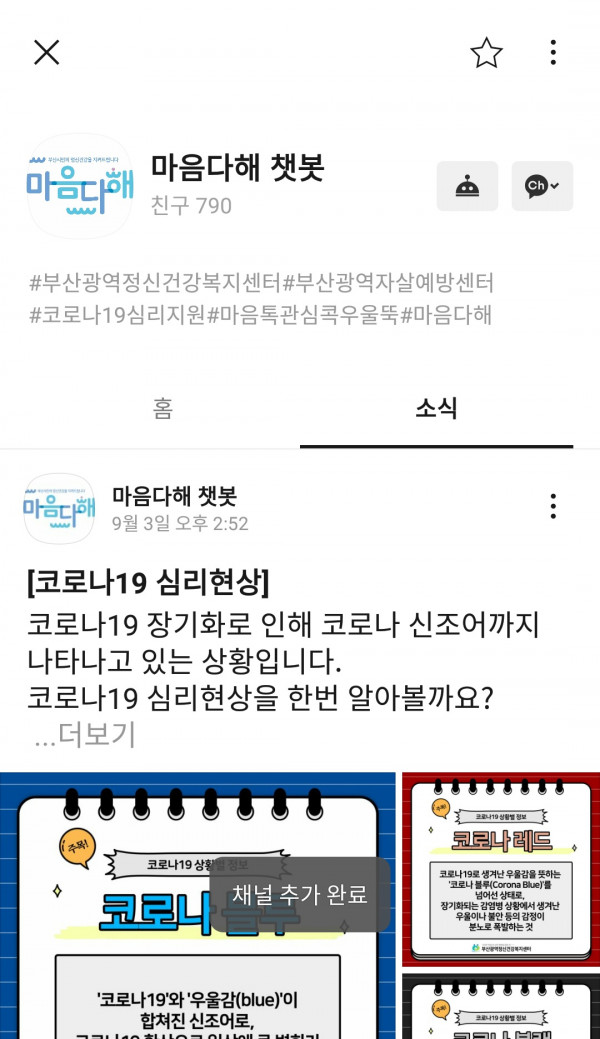
Task: Add channel to favorites with star
Action: tap(486, 53)
